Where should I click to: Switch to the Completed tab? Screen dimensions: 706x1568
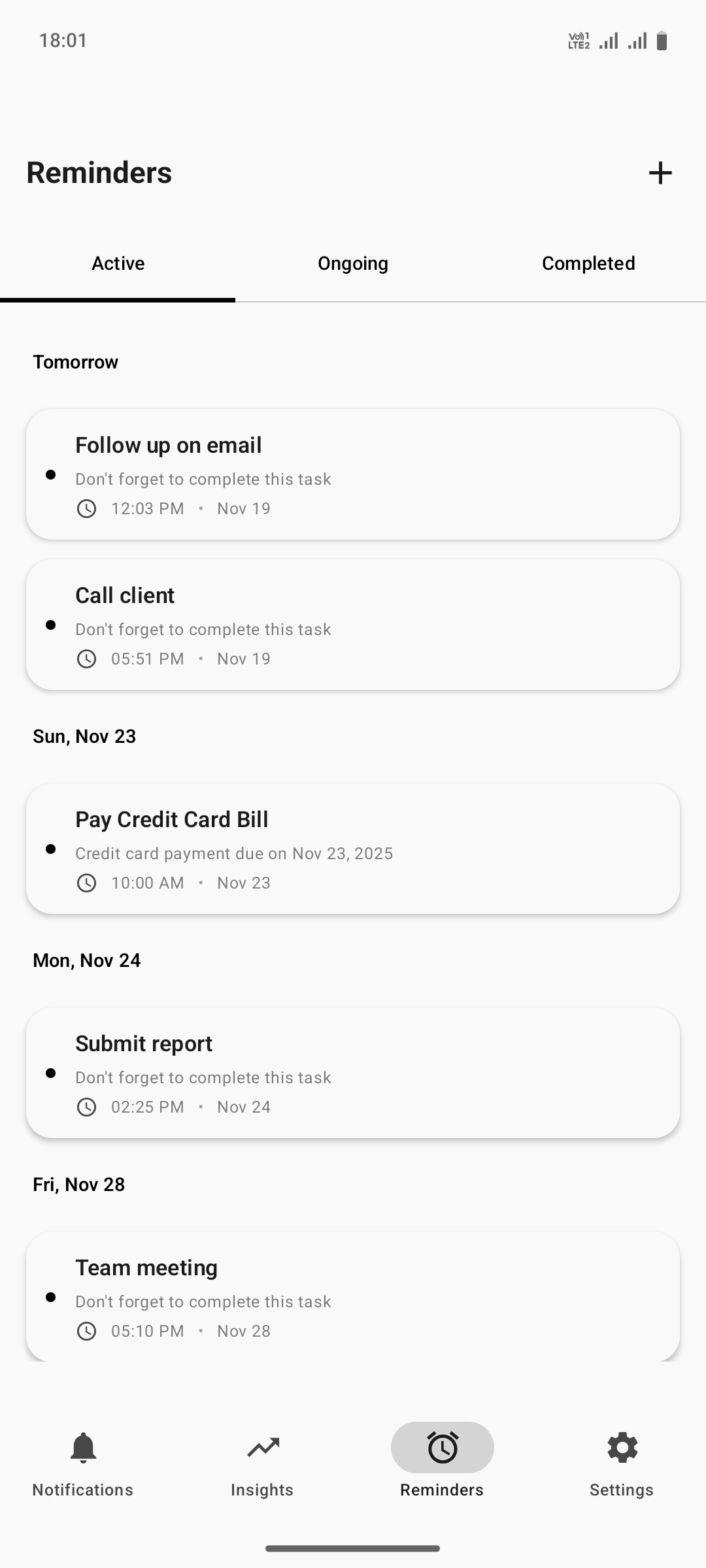point(588,263)
